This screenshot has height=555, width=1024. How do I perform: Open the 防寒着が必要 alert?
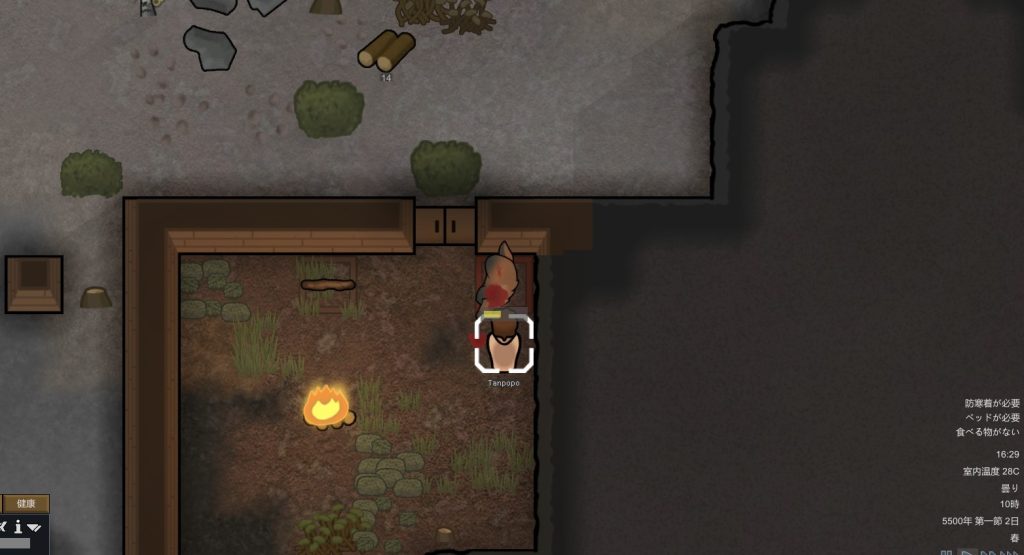point(992,403)
